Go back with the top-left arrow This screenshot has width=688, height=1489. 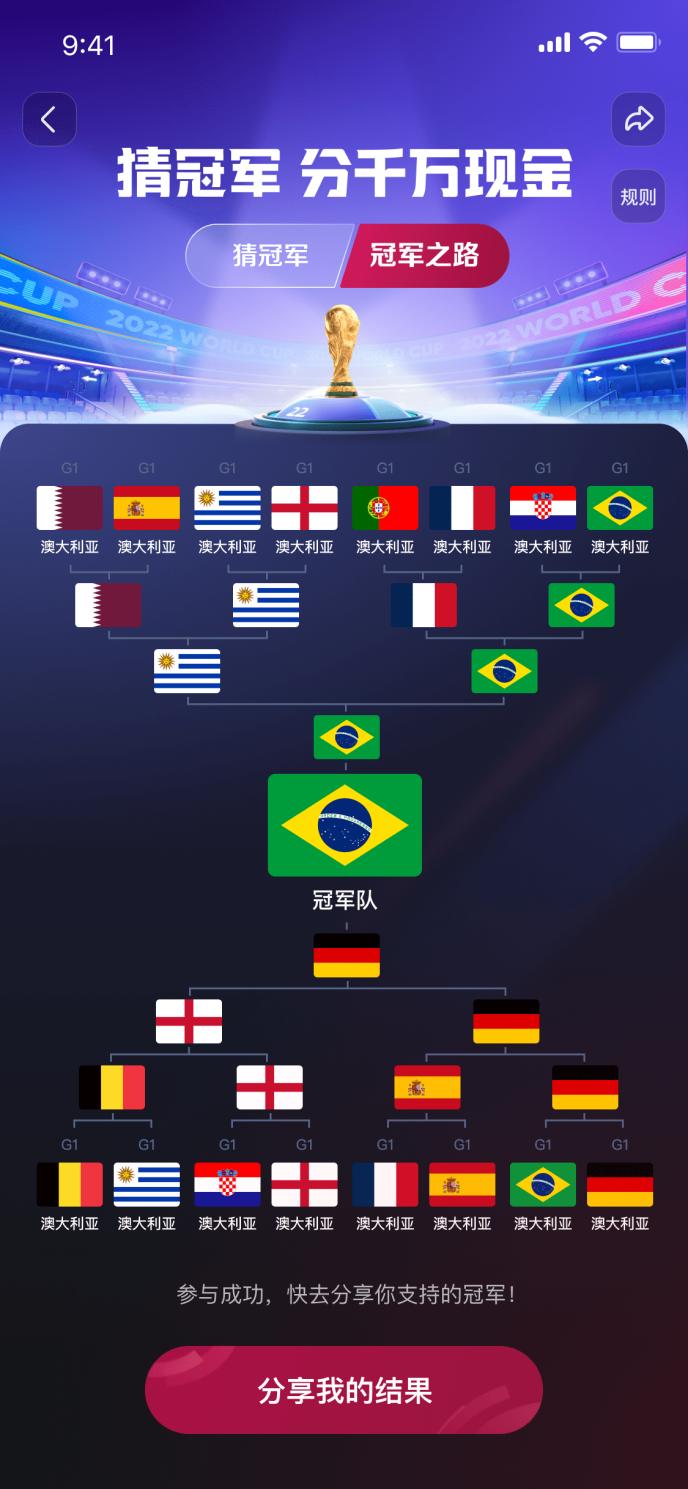[49, 120]
